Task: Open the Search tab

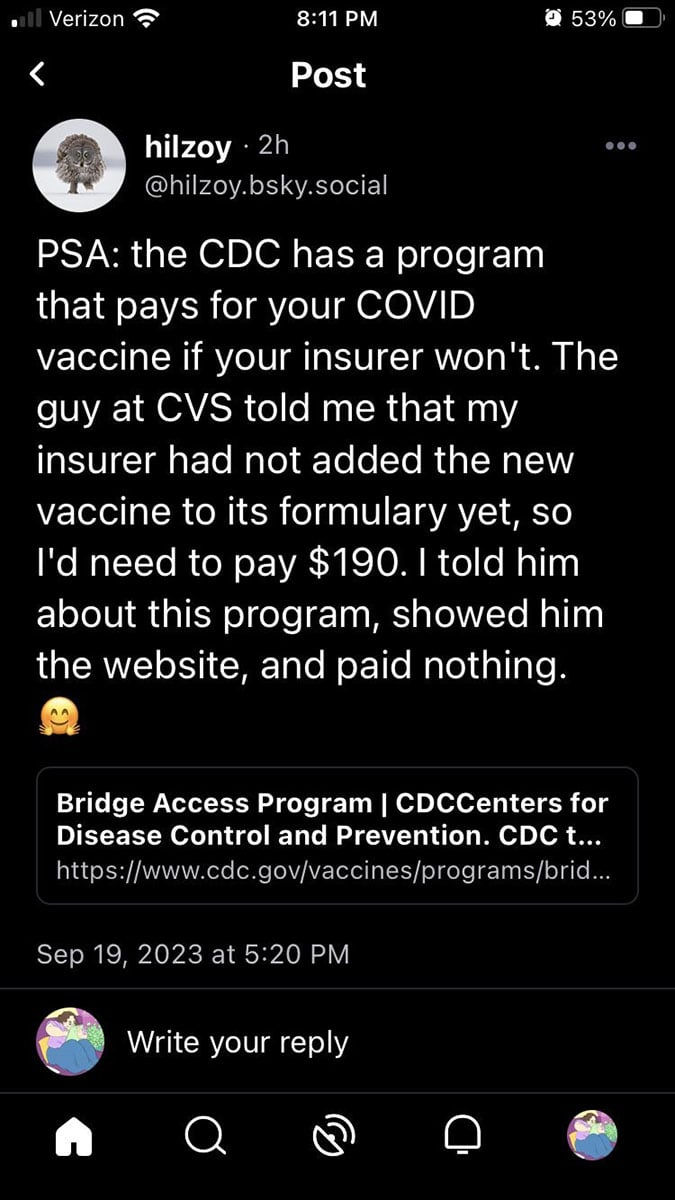Action: click(x=204, y=1135)
